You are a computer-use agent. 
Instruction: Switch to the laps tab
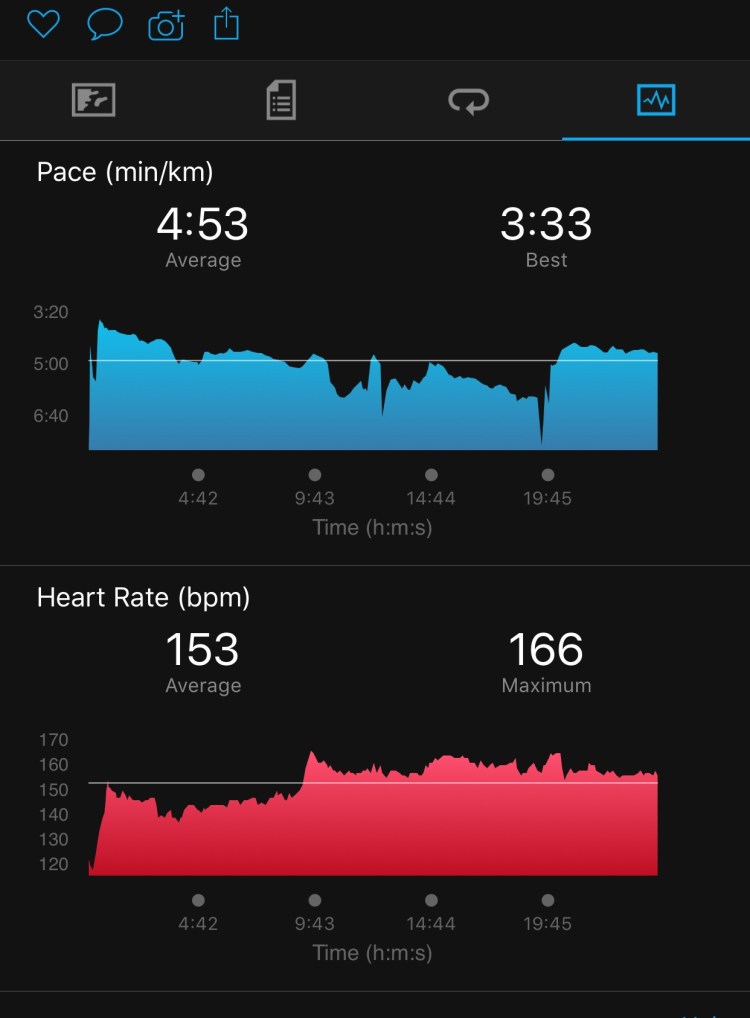pyautogui.click(x=468, y=101)
